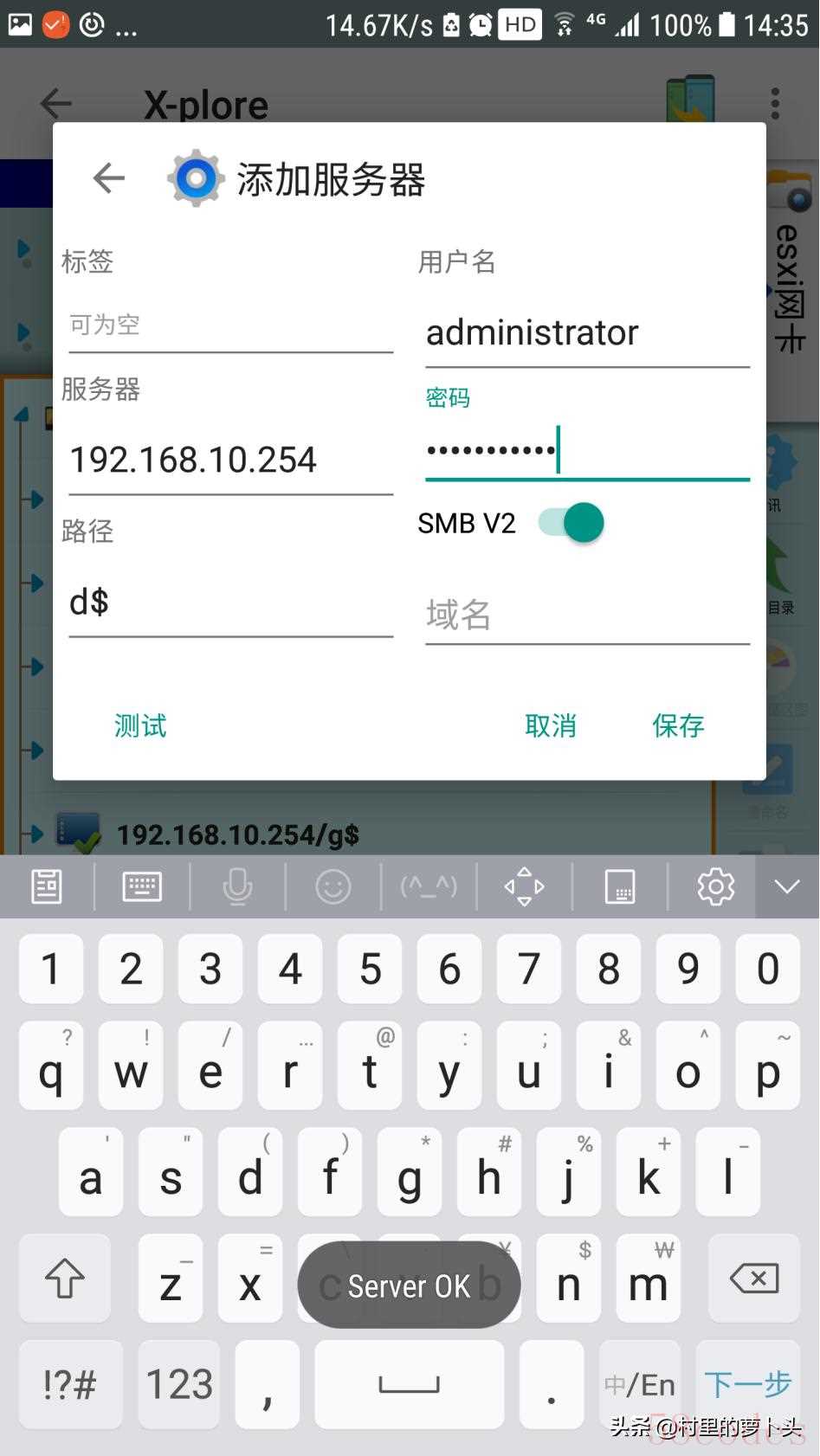Screen dimensions: 820x1456
Task: Tap the 域名 domain field
Action: [x=587, y=615]
